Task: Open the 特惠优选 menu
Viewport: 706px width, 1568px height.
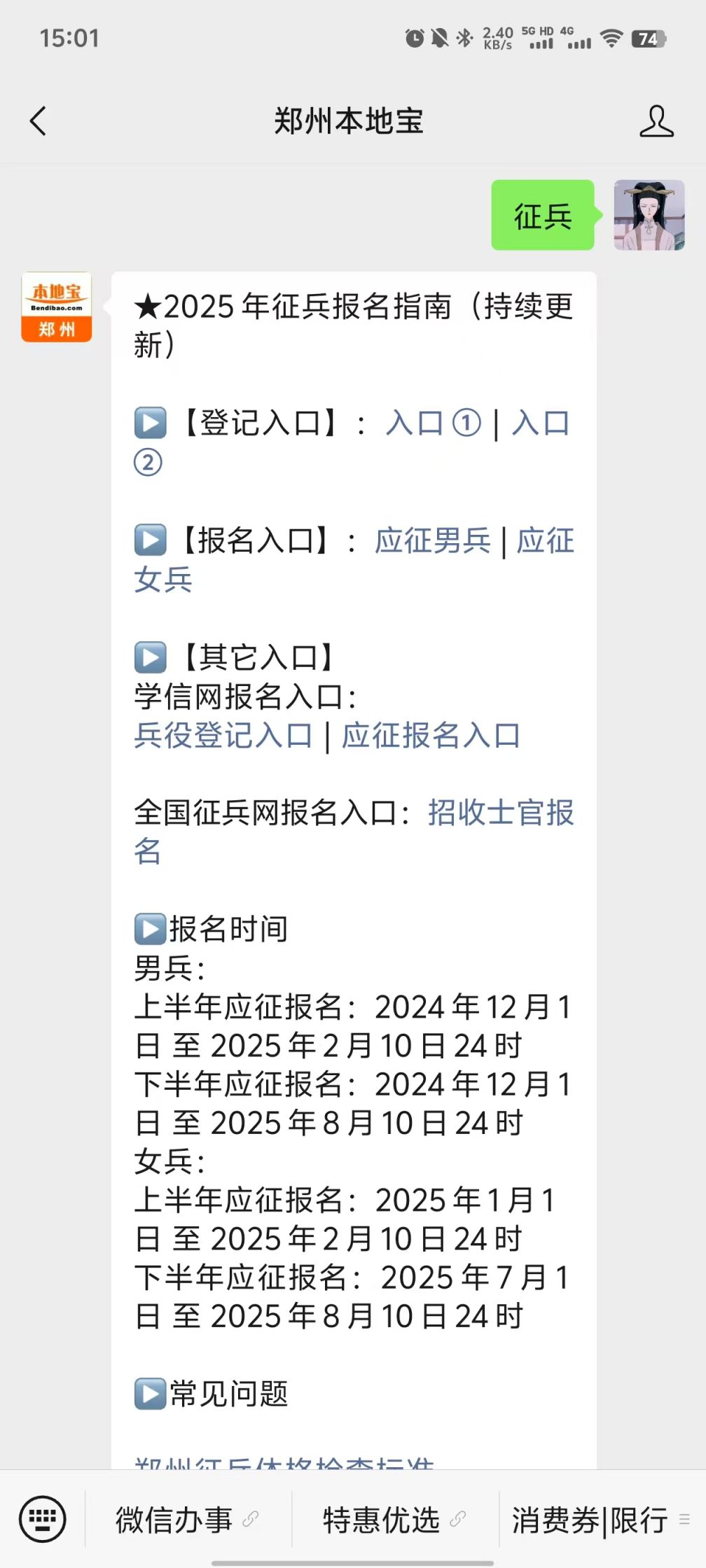Action: point(394,1520)
